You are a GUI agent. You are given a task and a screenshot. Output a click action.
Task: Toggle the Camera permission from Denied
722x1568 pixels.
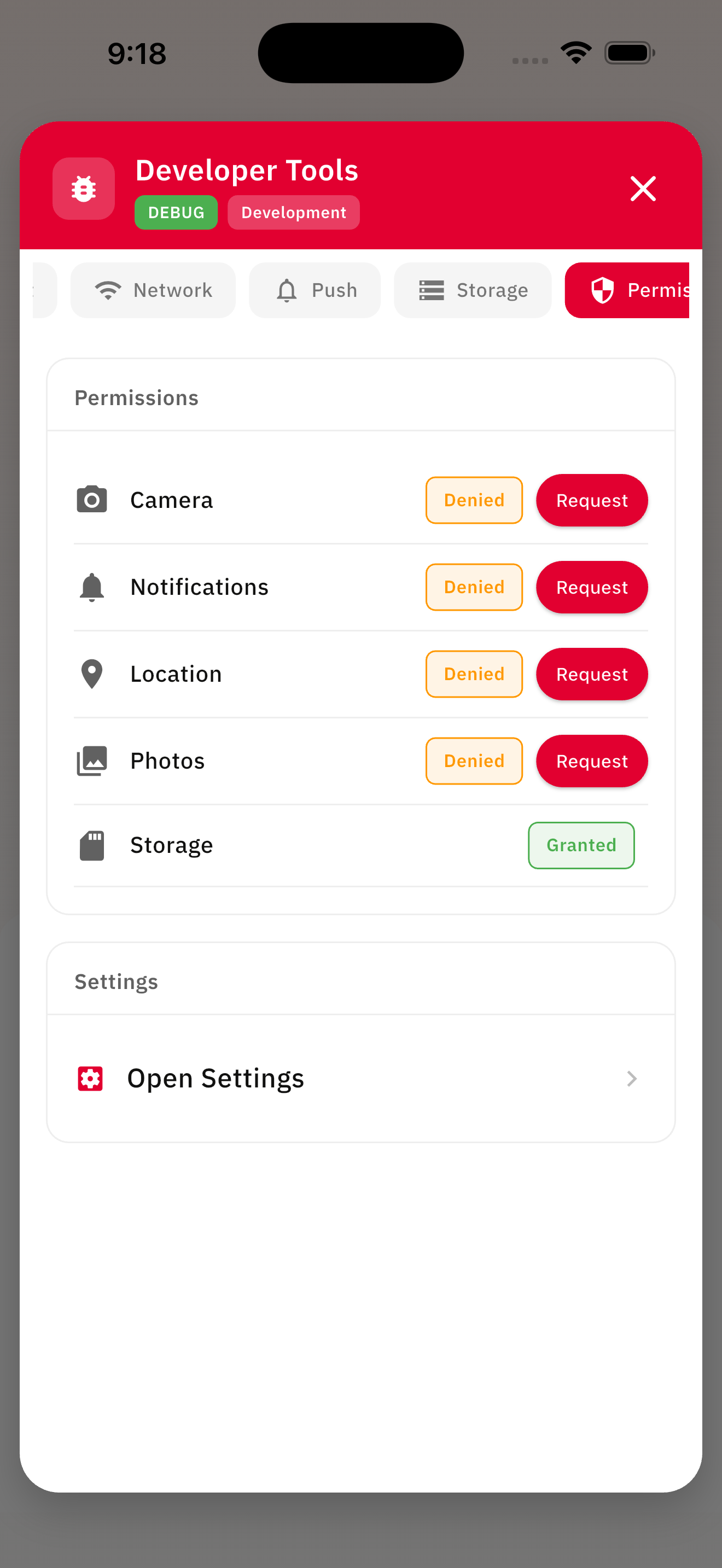[474, 500]
